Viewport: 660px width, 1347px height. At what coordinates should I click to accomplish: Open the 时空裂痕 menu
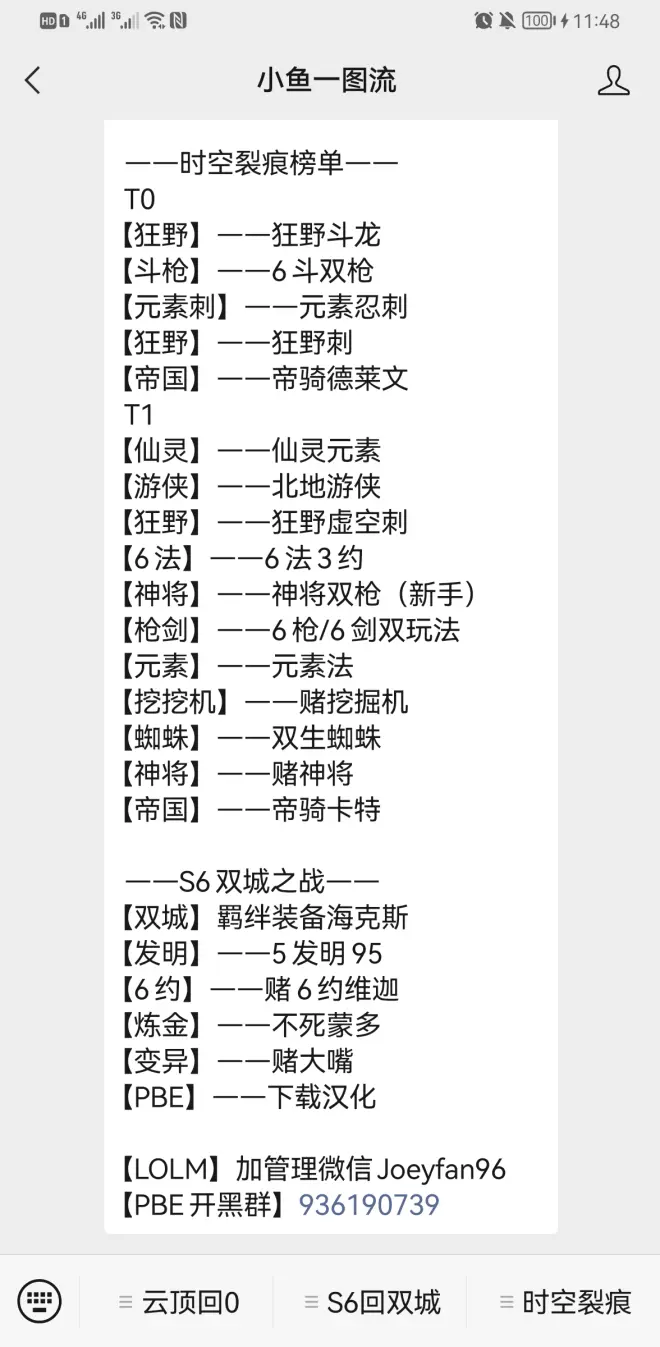tap(564, 1302)
